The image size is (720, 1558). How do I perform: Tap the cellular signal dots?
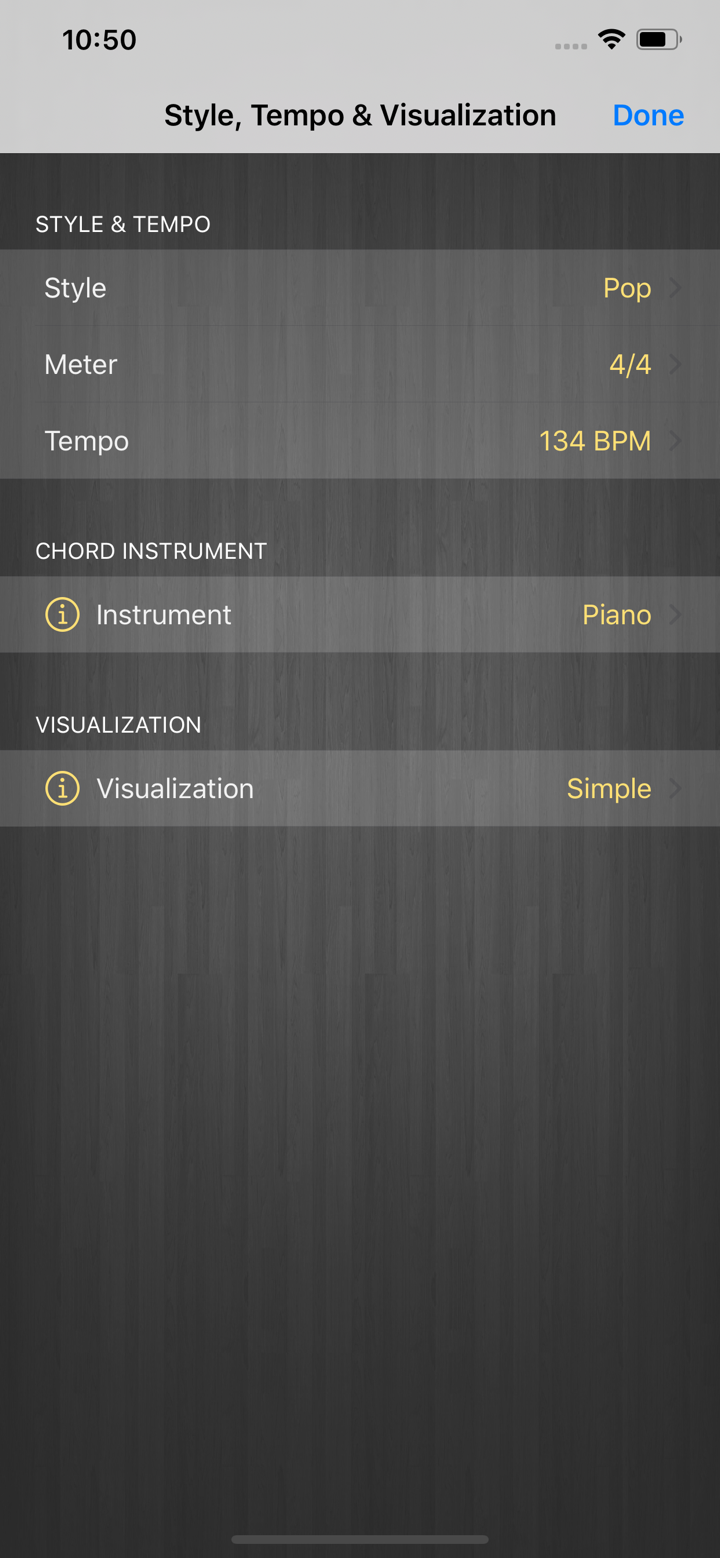[569, 46]
